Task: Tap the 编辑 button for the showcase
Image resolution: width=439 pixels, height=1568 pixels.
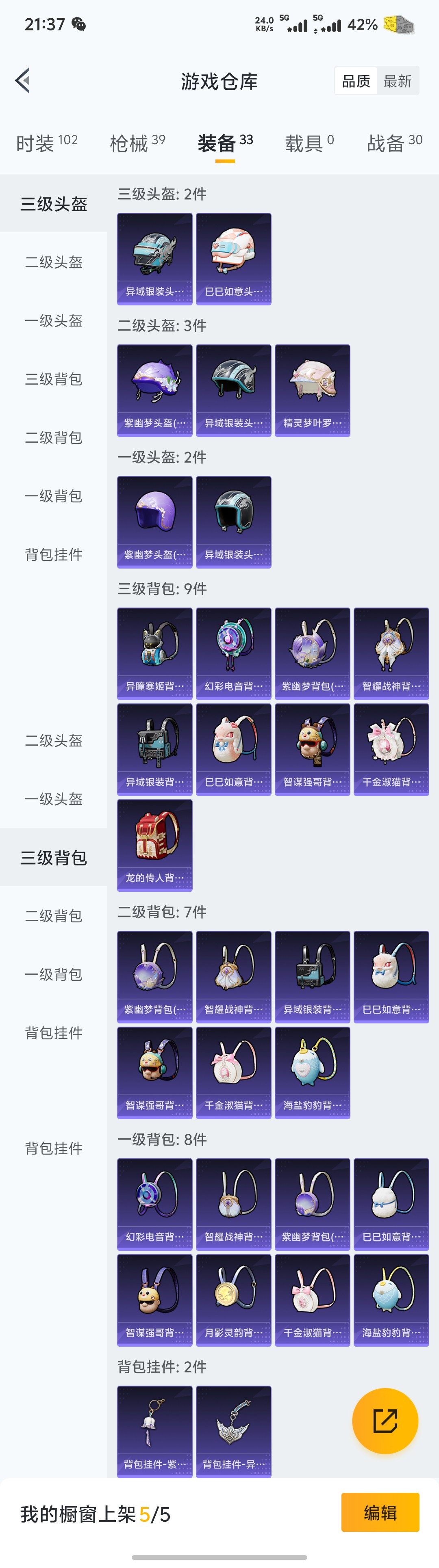Action: [x=380, y=1512]
